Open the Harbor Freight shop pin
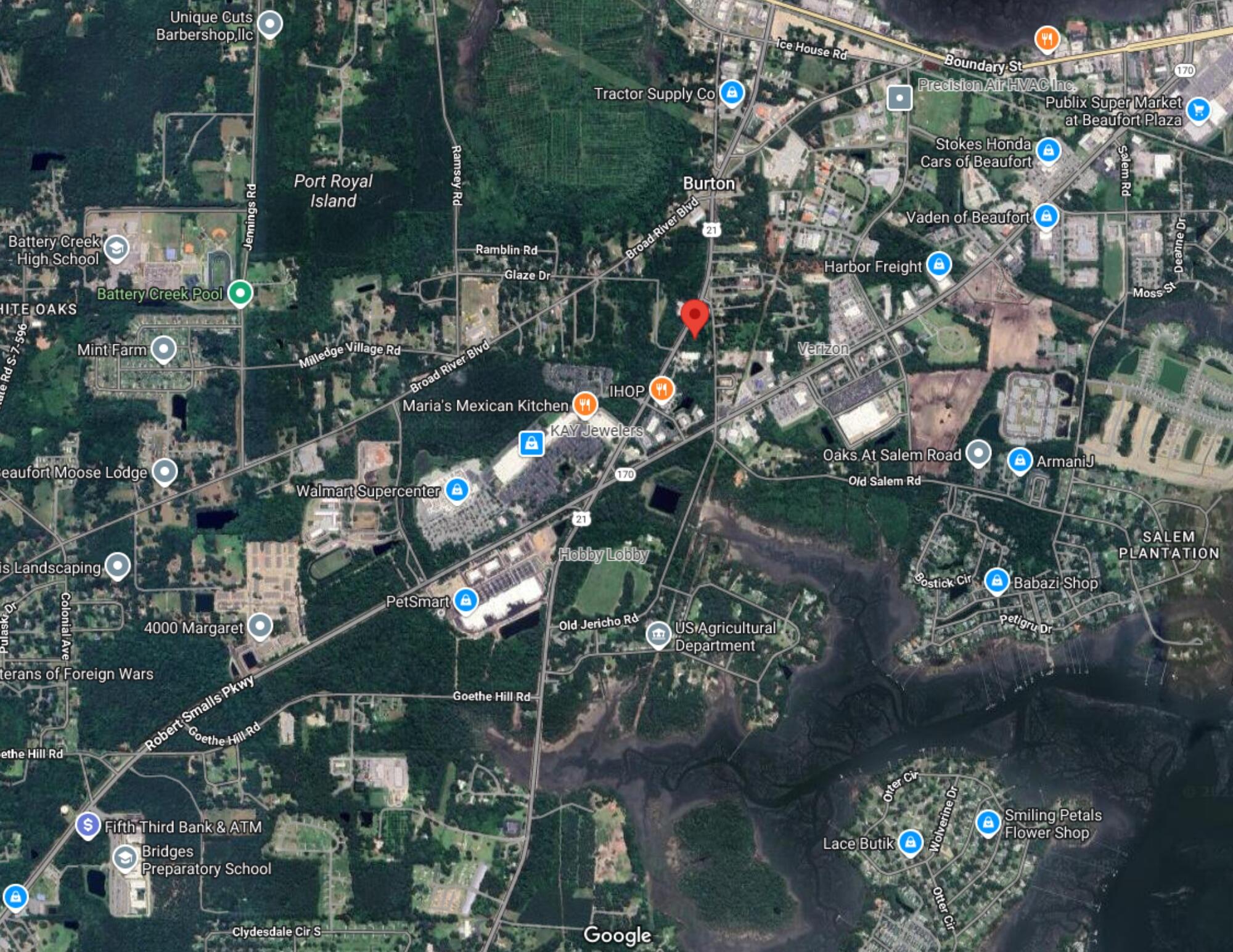Screen dimensions: 1233x952 939,265
